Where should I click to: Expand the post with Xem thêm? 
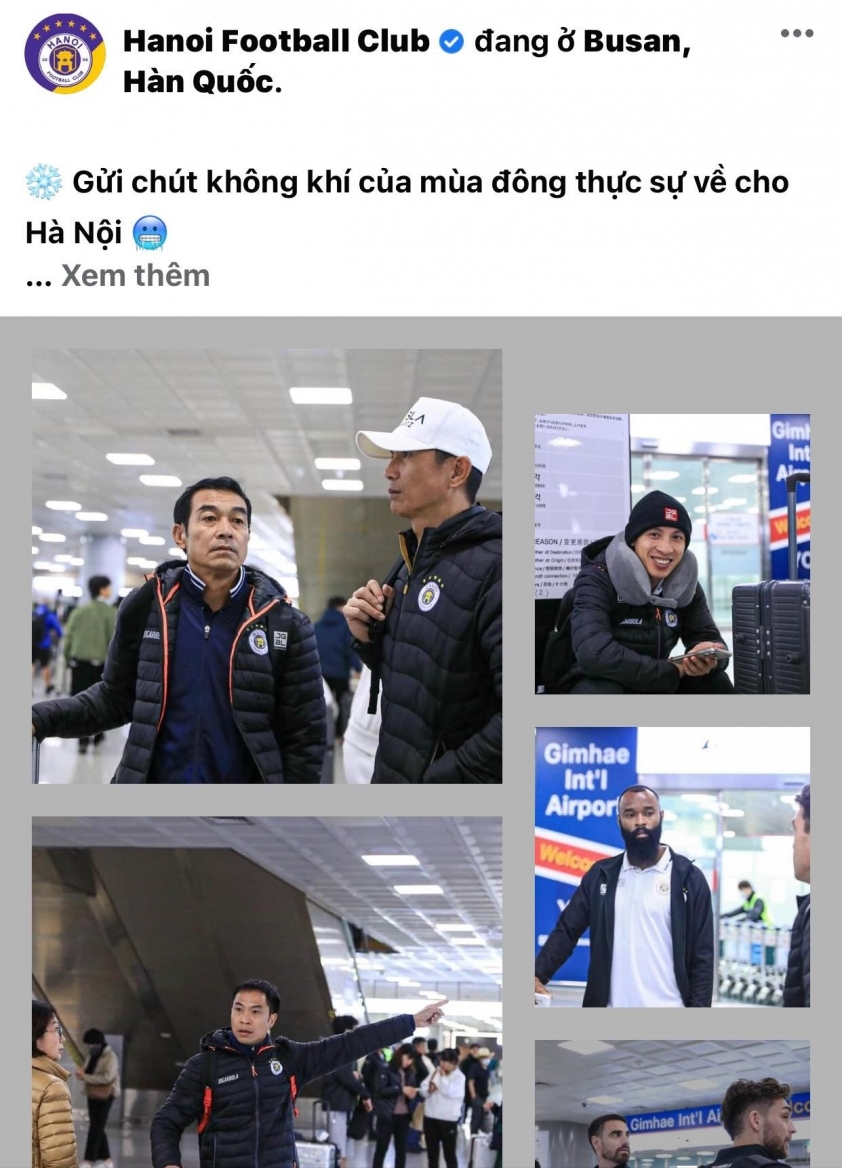point(135,275)
